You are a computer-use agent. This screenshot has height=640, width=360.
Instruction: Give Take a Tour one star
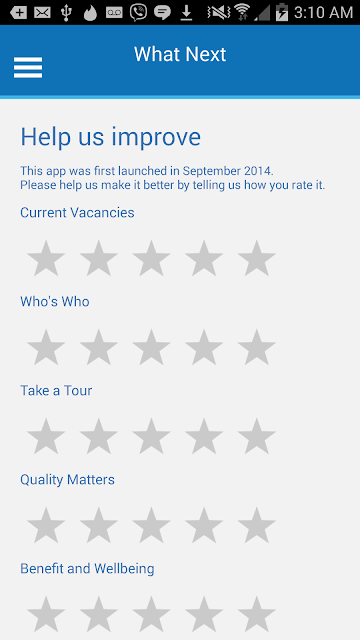point(46,436)
